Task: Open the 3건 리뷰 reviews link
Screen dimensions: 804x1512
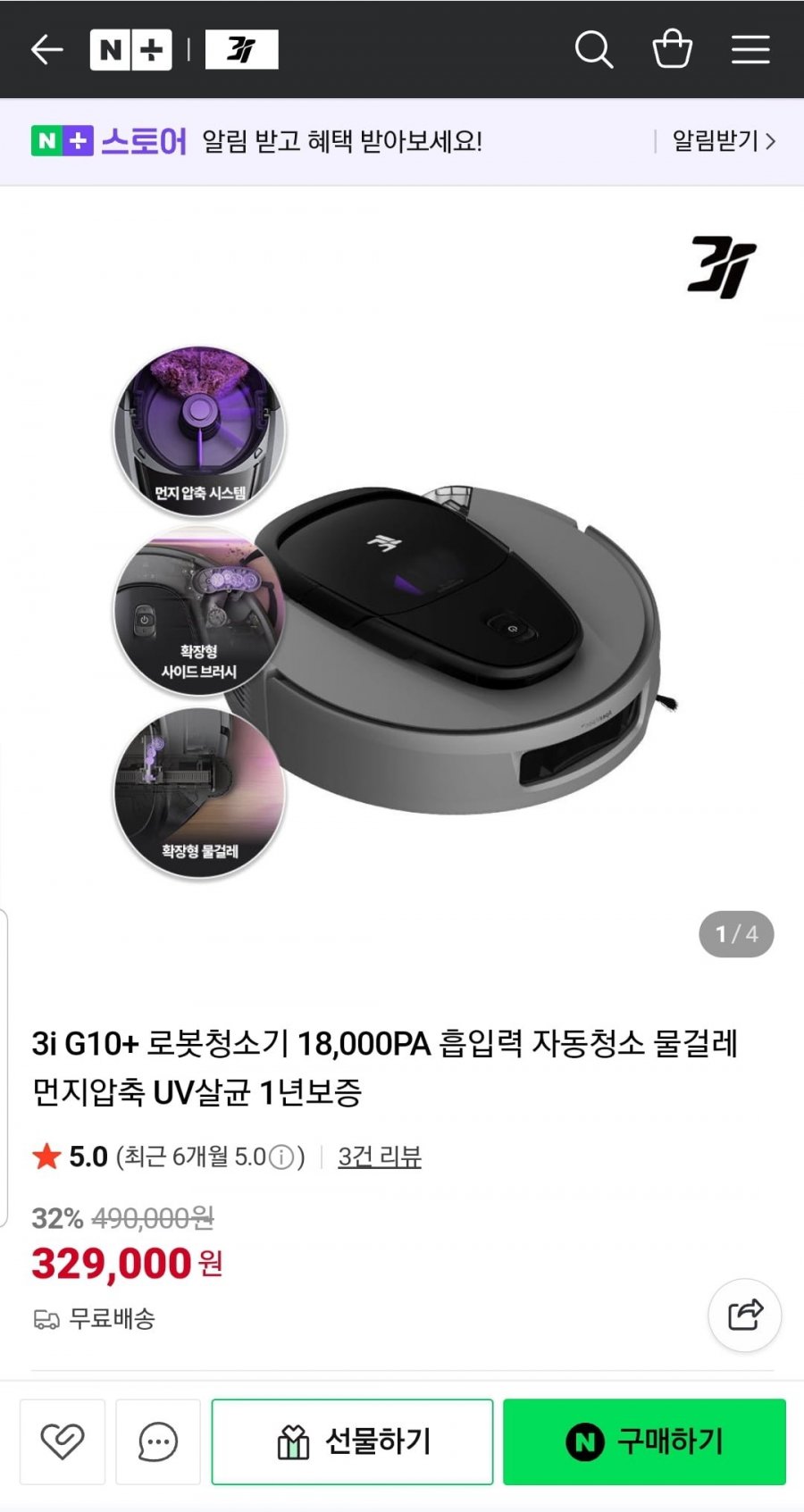Action: (x=380, y=1157)
